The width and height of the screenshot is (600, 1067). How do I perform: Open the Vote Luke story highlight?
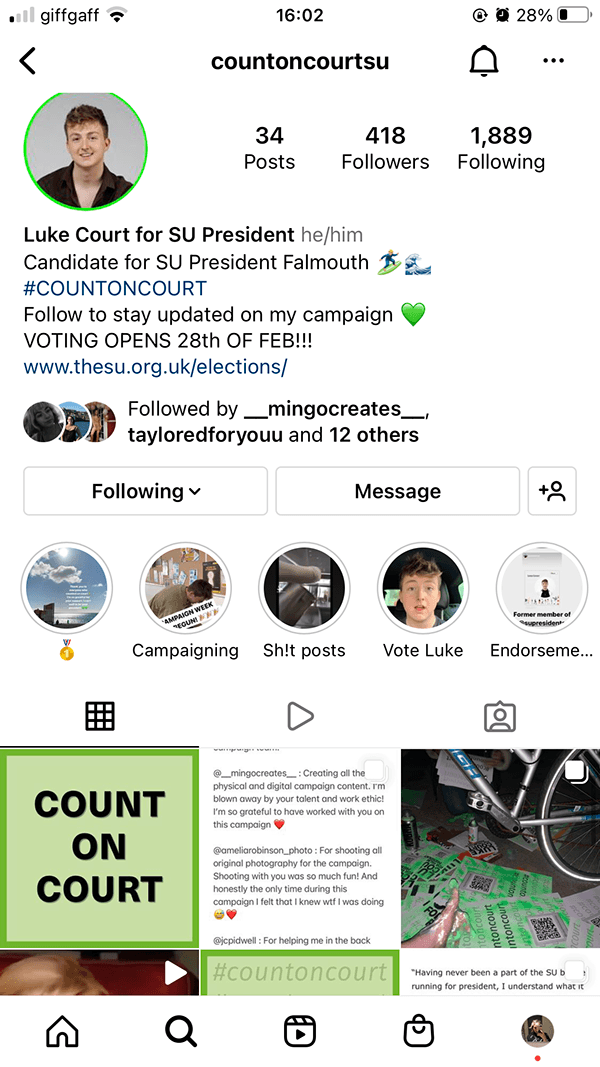tap(422, 589)
